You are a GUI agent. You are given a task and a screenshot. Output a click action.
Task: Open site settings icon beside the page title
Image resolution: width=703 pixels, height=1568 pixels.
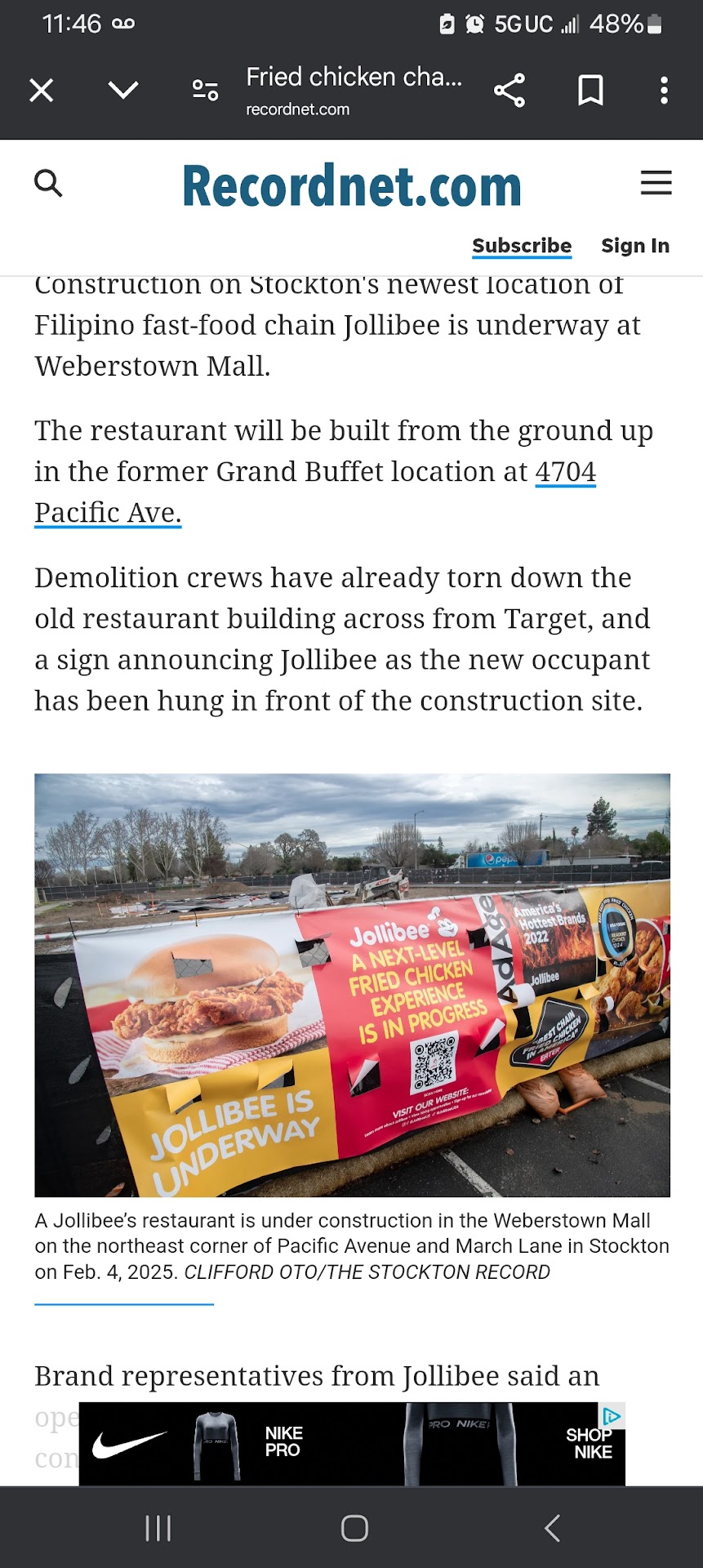[x=205, y=90]
